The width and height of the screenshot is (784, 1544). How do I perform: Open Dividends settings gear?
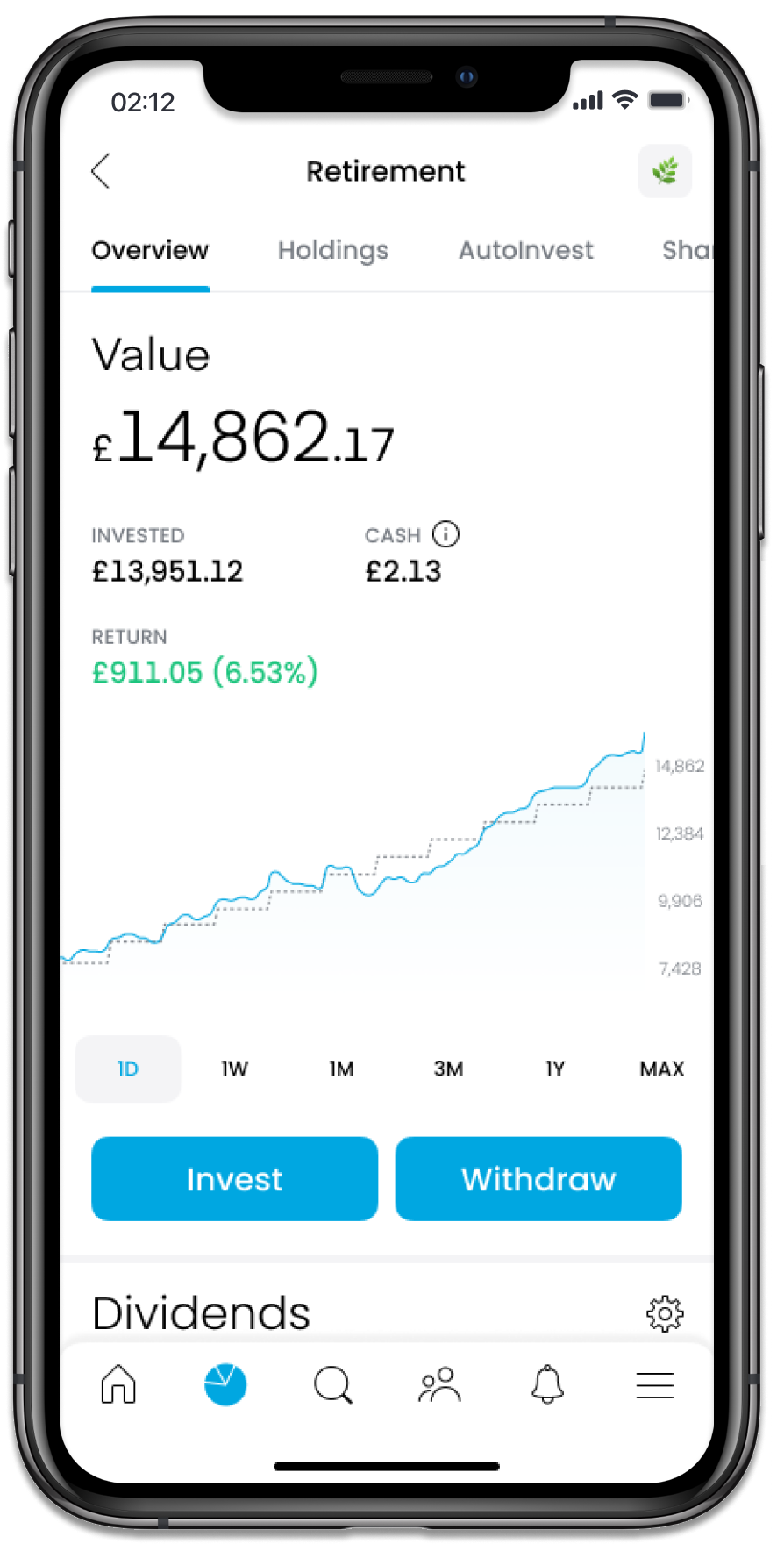(x=665, y=1313)
